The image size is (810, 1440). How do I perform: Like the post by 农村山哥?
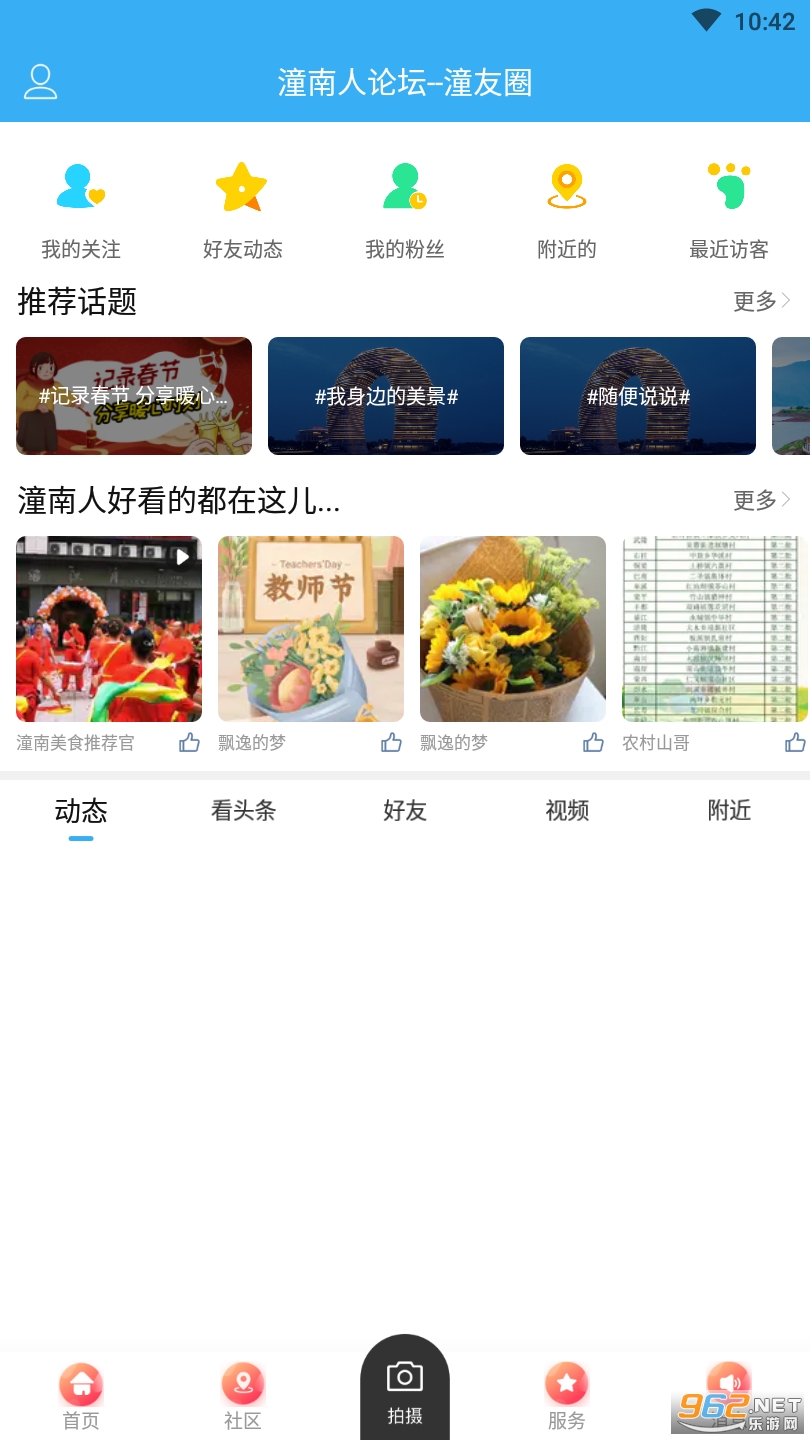coord(796,742)
